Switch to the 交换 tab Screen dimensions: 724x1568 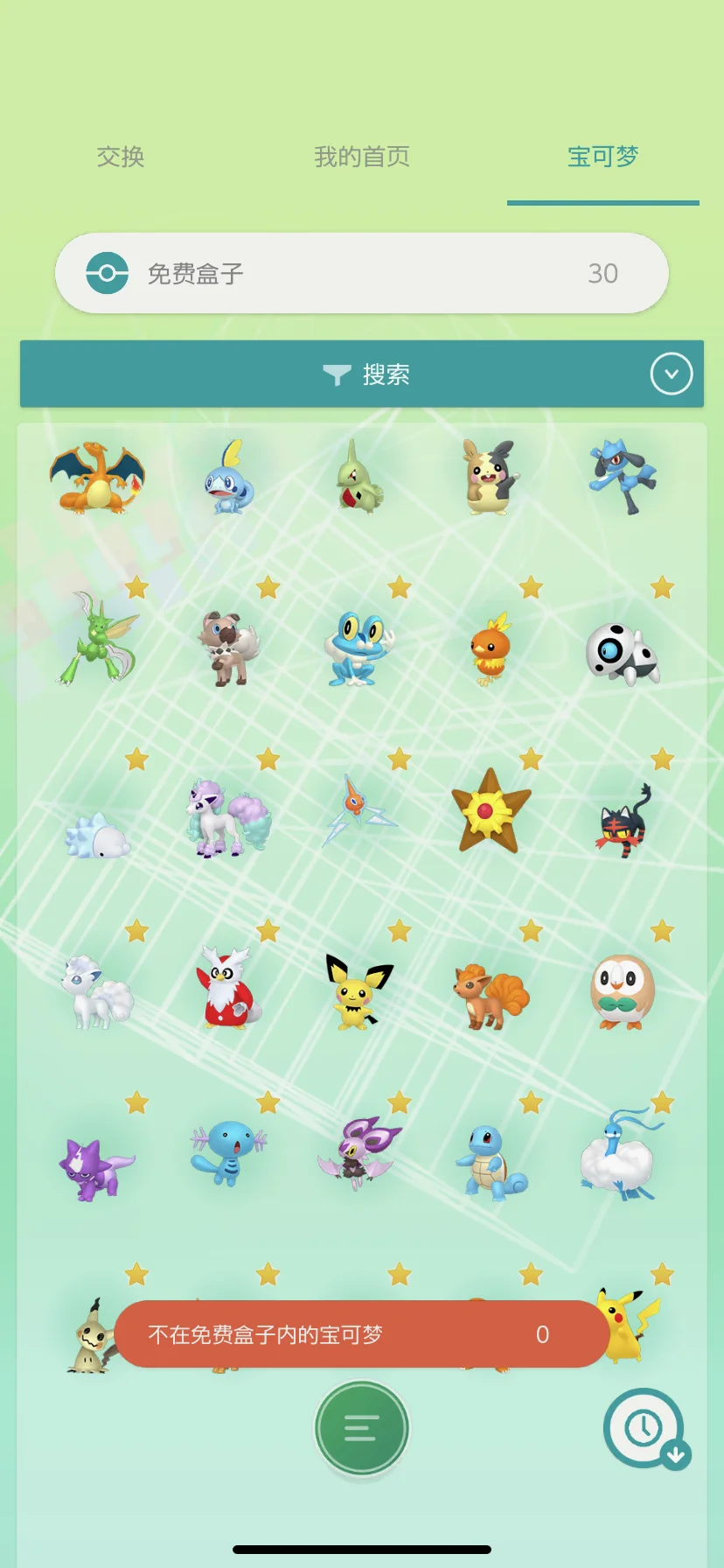point(121,157)
